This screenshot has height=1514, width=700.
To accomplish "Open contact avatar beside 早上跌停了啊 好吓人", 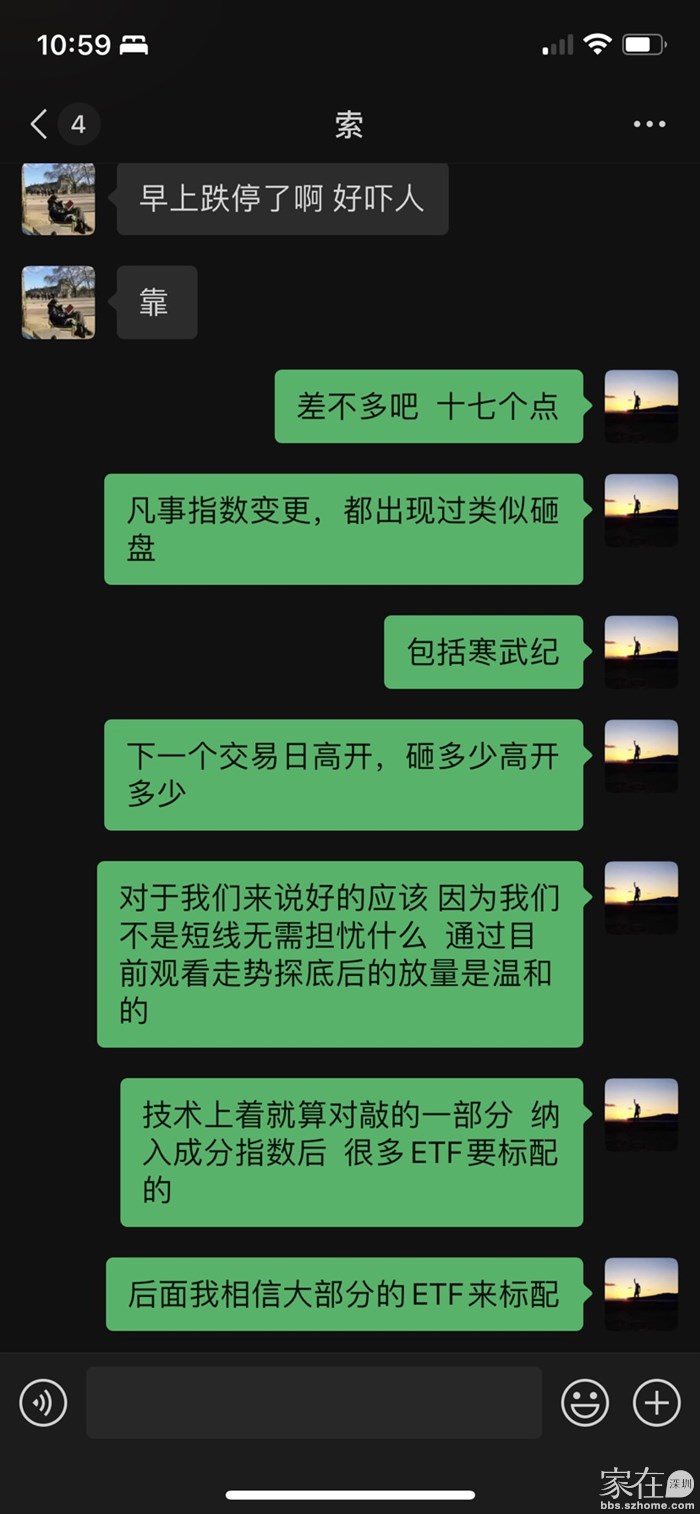I will coord(59,200).
